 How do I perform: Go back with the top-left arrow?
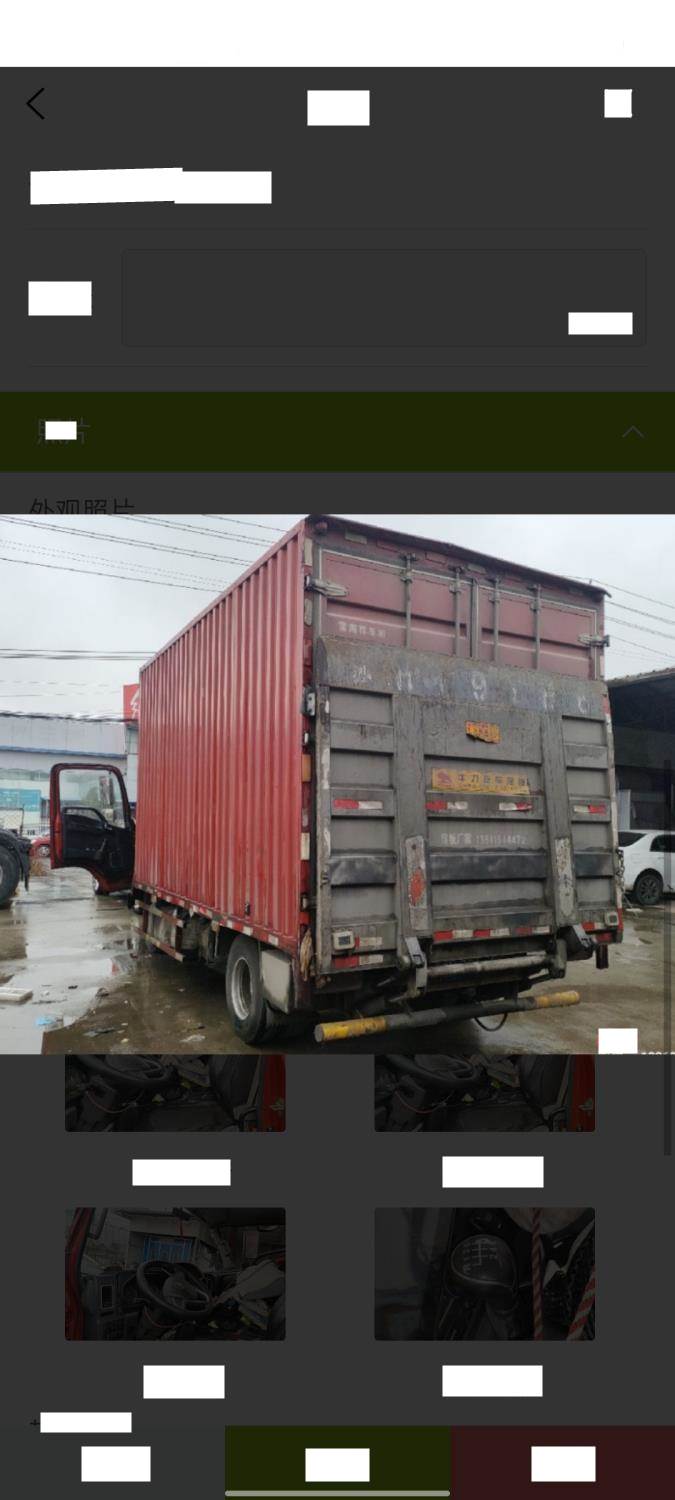[36, 104]
